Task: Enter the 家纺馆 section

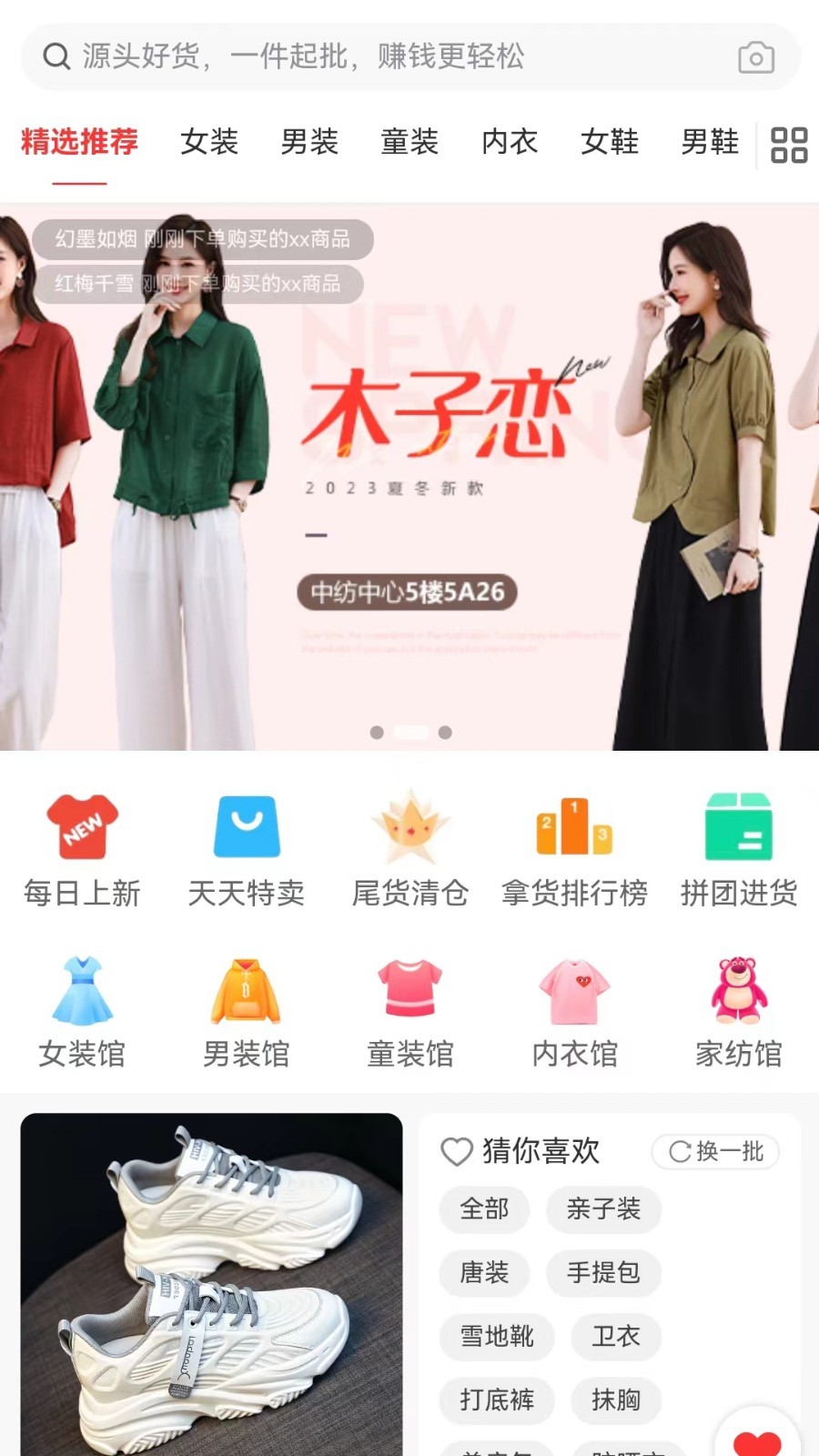Action: tap(738, 1012)
